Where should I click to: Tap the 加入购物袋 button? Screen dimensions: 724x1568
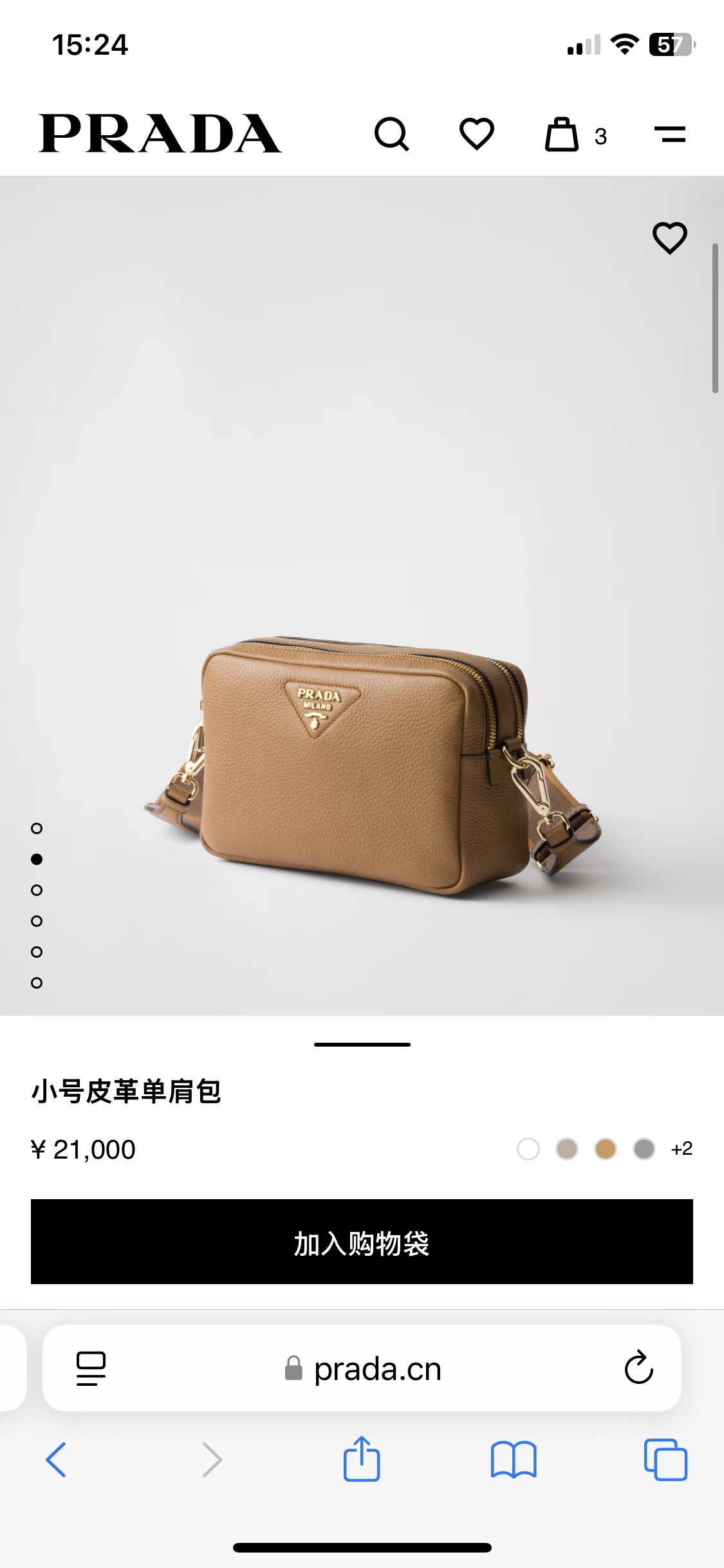362,1242
